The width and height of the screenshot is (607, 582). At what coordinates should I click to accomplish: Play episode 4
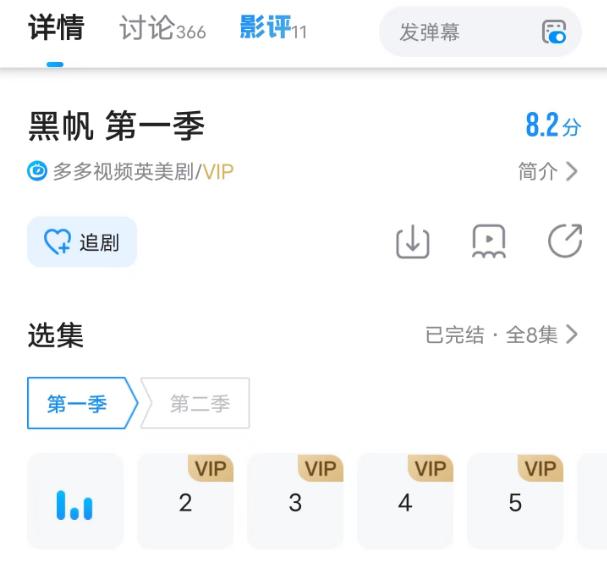(405, 502)
